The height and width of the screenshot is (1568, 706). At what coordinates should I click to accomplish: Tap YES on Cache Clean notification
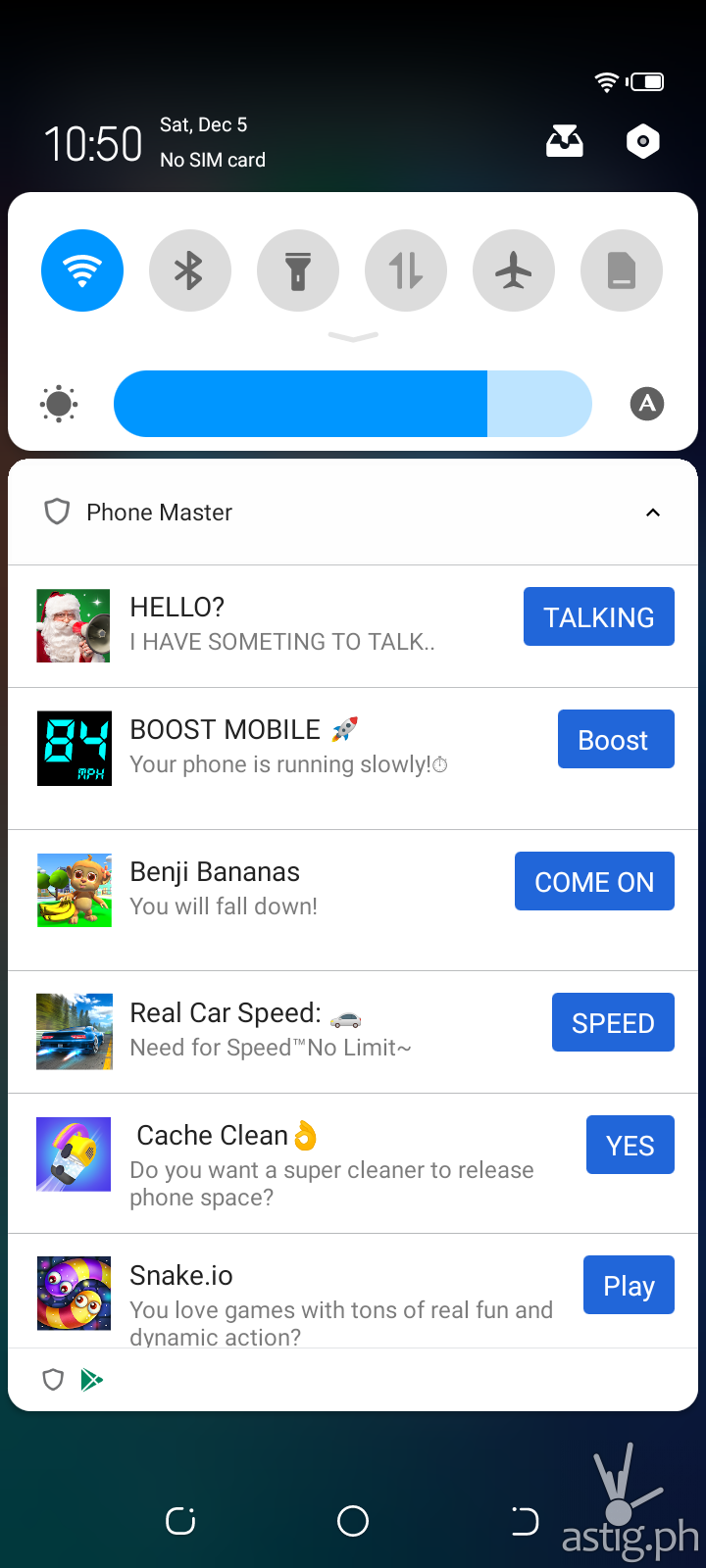pos(630,1146)
